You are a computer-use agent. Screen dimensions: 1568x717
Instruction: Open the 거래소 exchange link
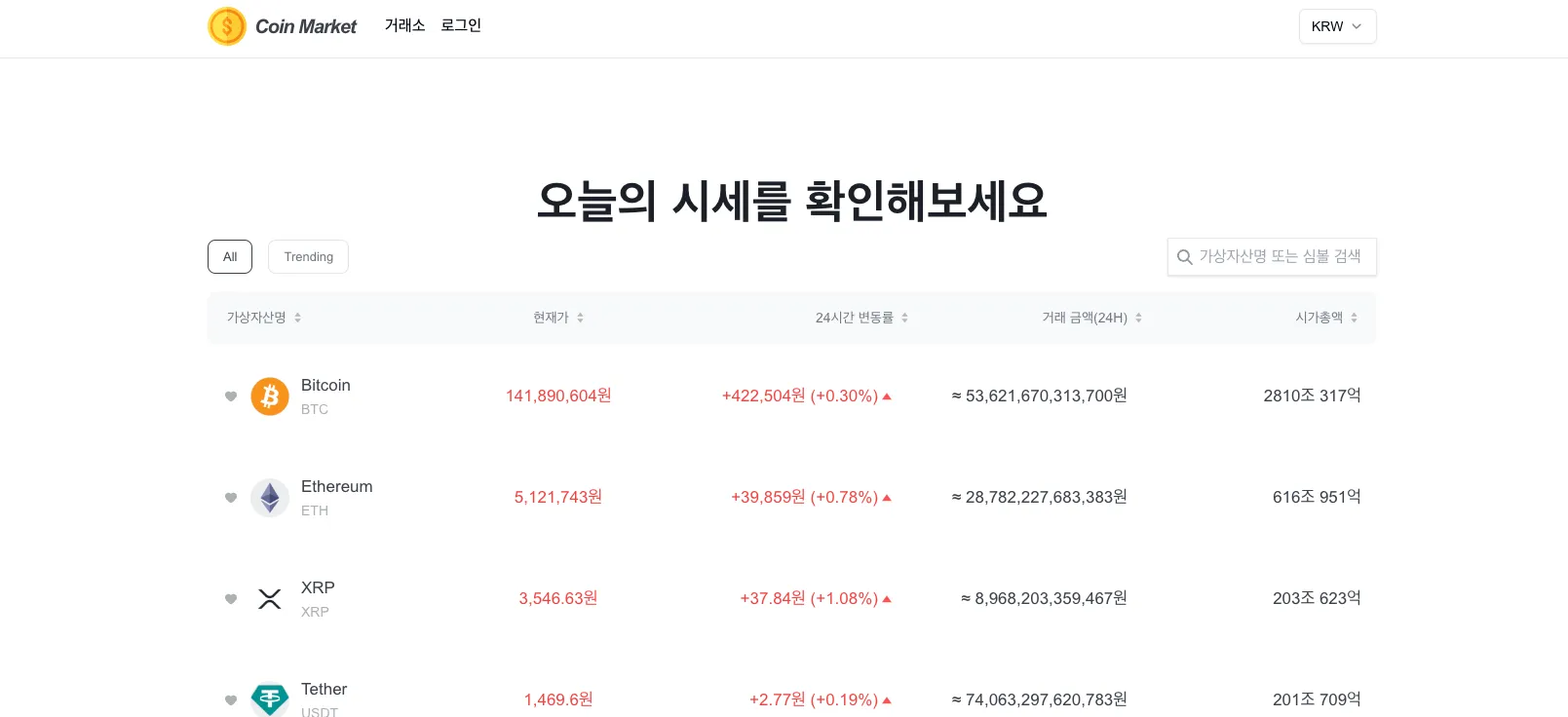click(x=404, y=25)
